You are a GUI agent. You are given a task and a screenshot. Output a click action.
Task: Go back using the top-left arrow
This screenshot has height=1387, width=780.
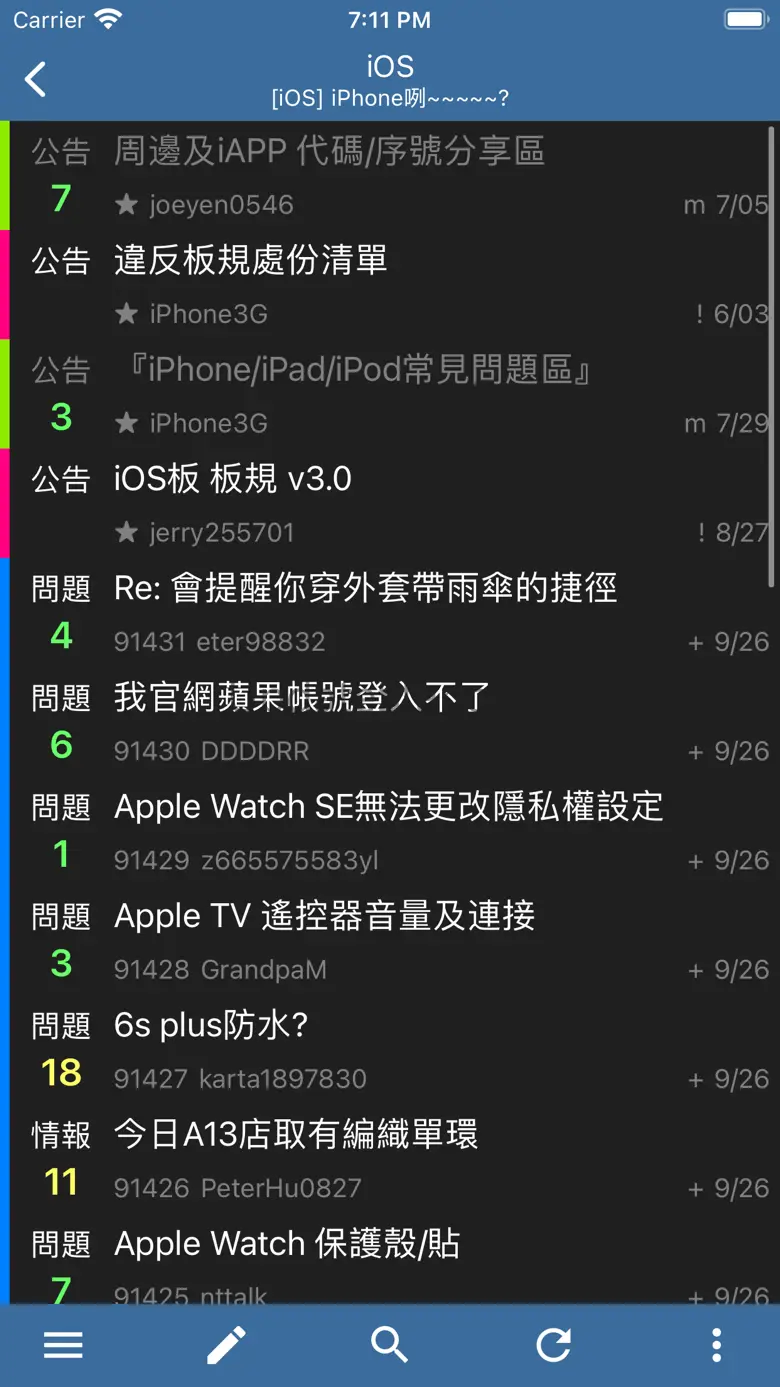[36, 79]
